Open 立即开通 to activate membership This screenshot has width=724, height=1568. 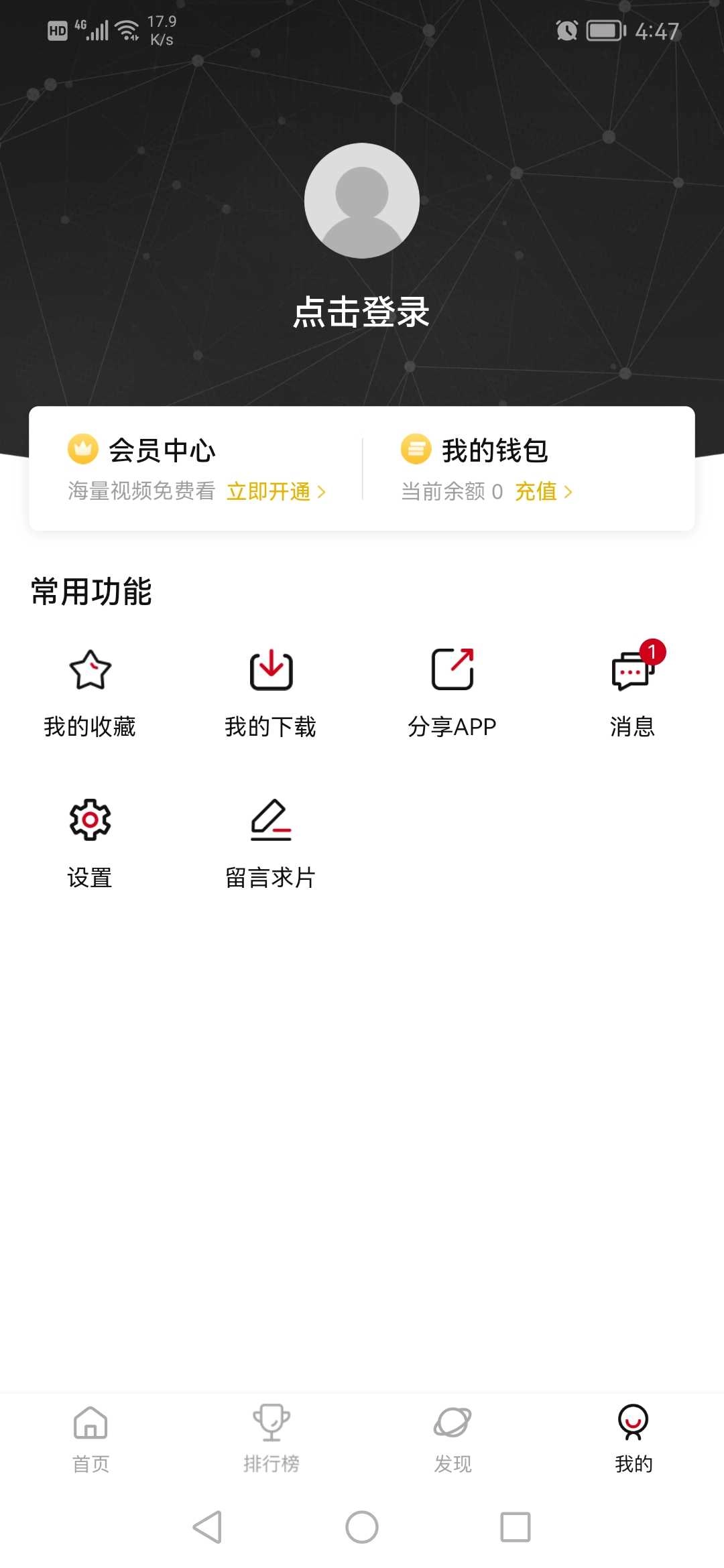pos(268,491)
